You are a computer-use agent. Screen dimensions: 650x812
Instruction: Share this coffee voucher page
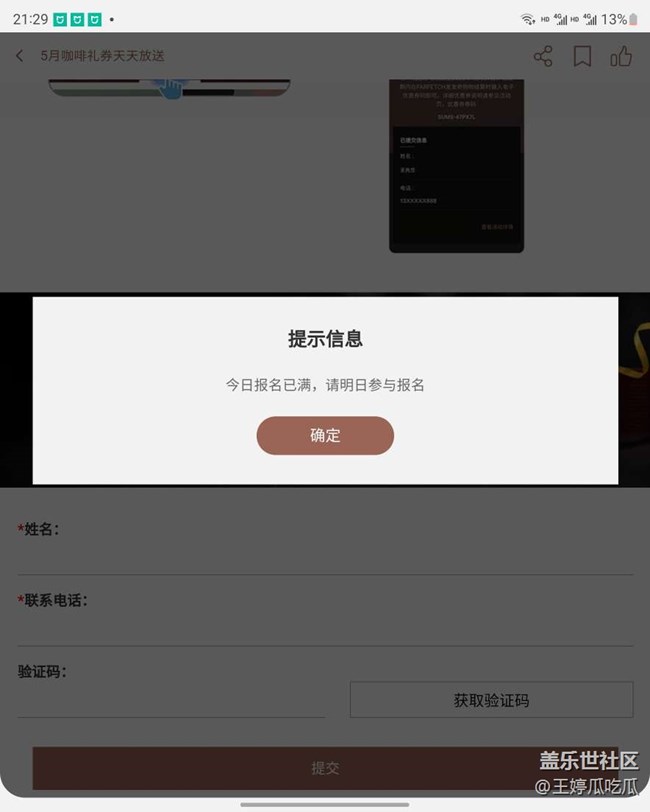pyautogui.click(x=543, y=56)
